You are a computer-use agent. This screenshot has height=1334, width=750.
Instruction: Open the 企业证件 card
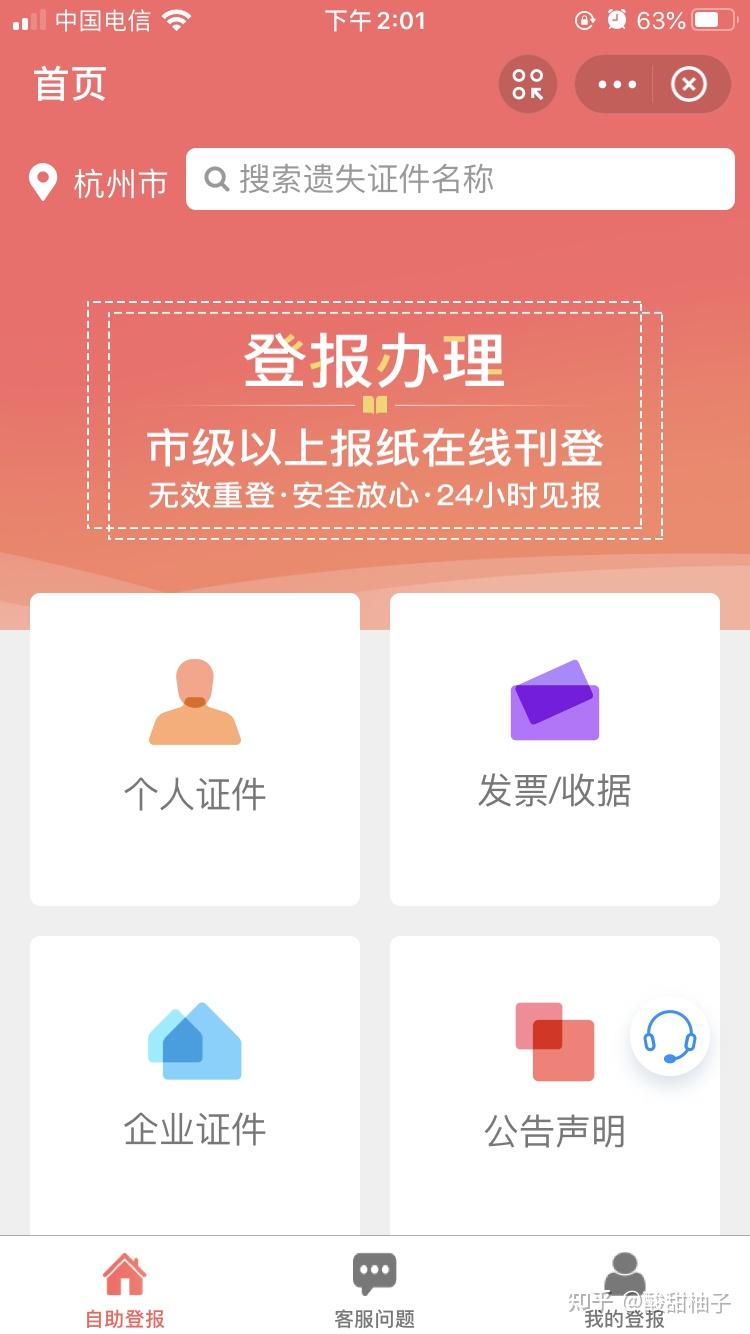click(x=195, y=1085)
